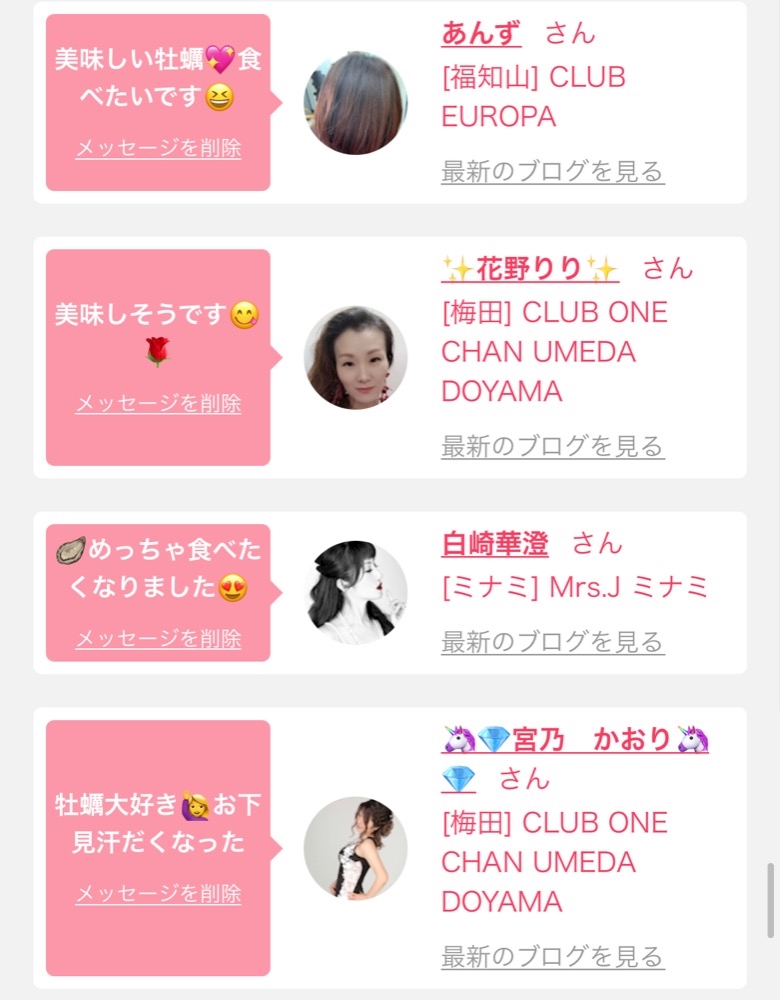Delete the 美味しそうです message

pyautogui.click(x=158, y=403)
